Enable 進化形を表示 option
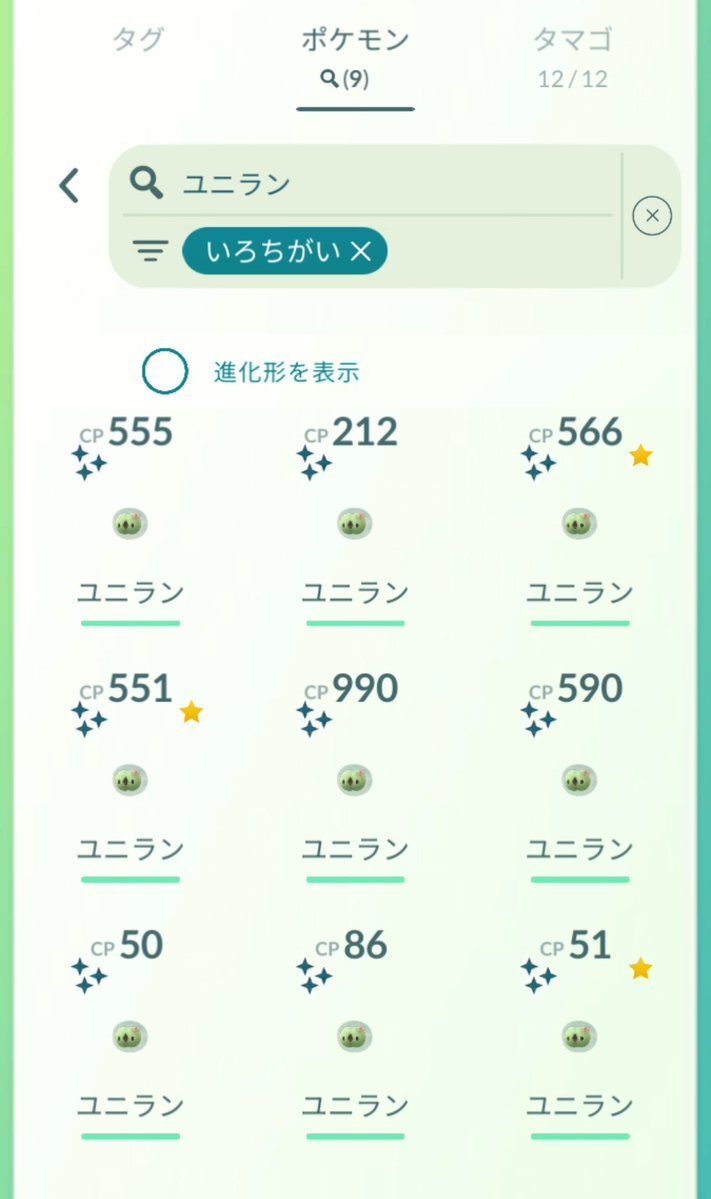Image resolution: width=711 pixels, height=1199 pixels. pos(165,372)
